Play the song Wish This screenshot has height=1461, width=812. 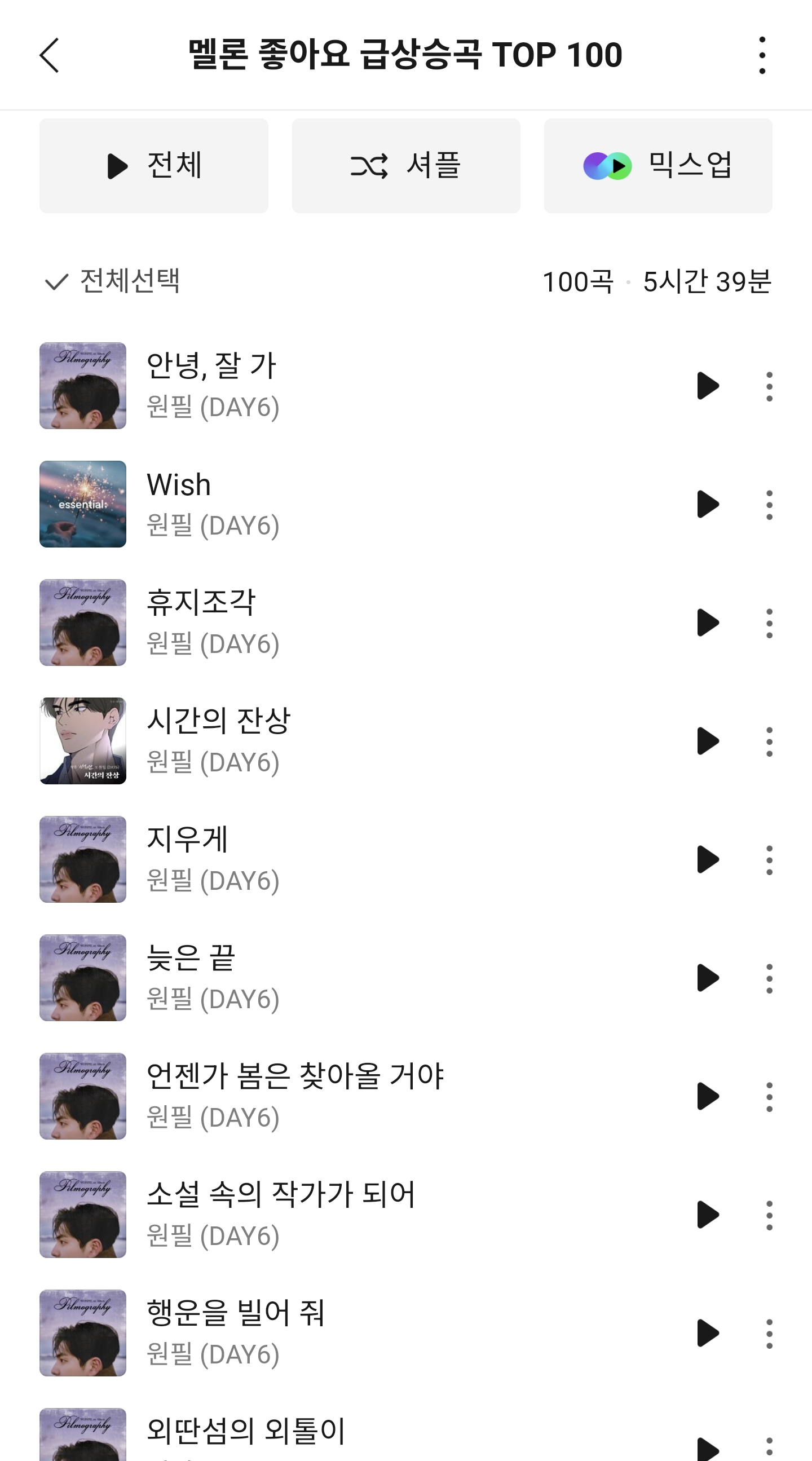coord(708,504)
